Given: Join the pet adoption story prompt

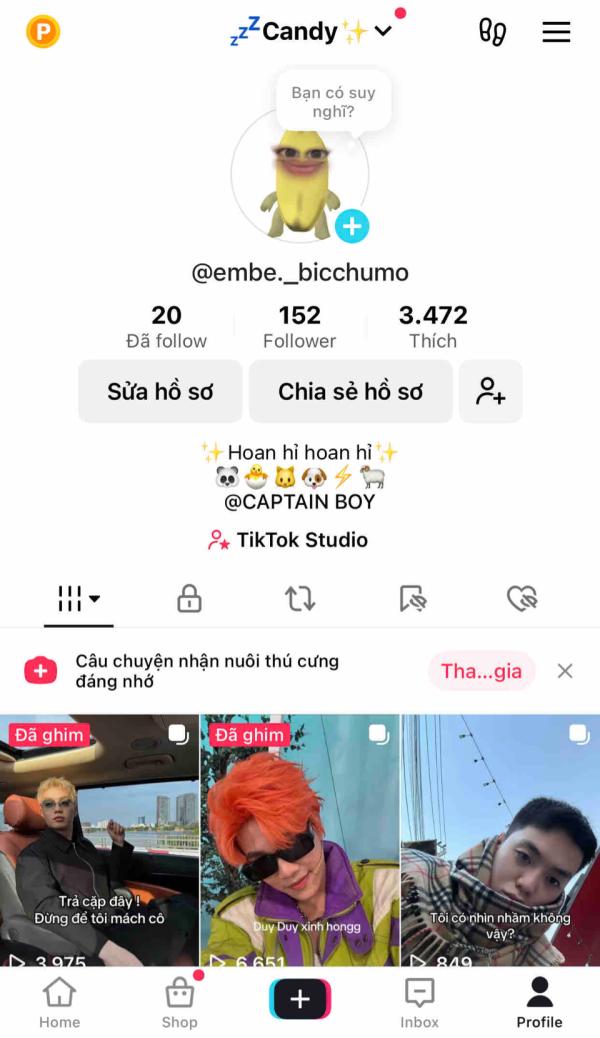Looking at the screenshot, I should click(x=481, y=671).
